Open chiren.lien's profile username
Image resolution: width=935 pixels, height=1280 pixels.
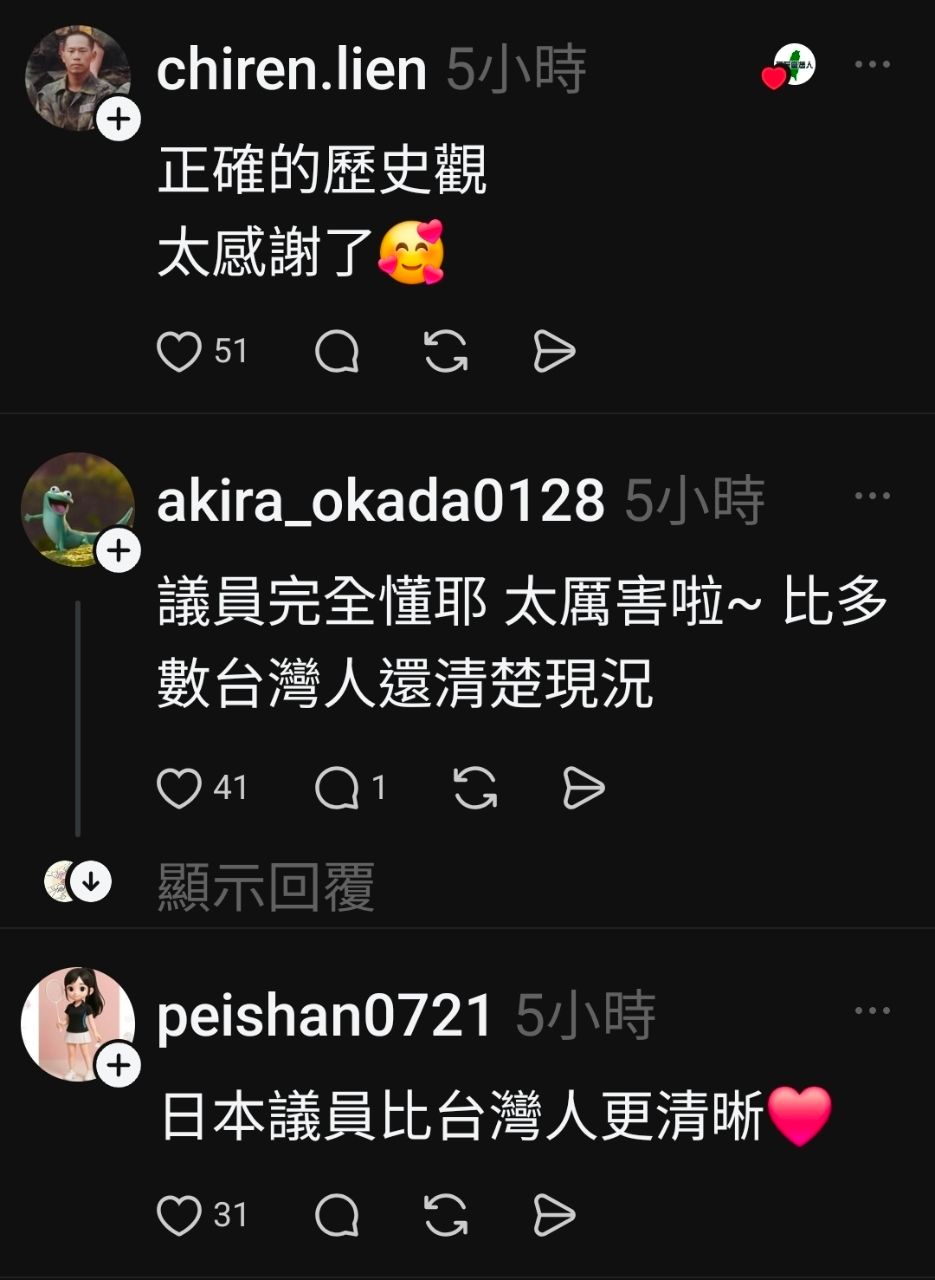click(x=291, y=70)
